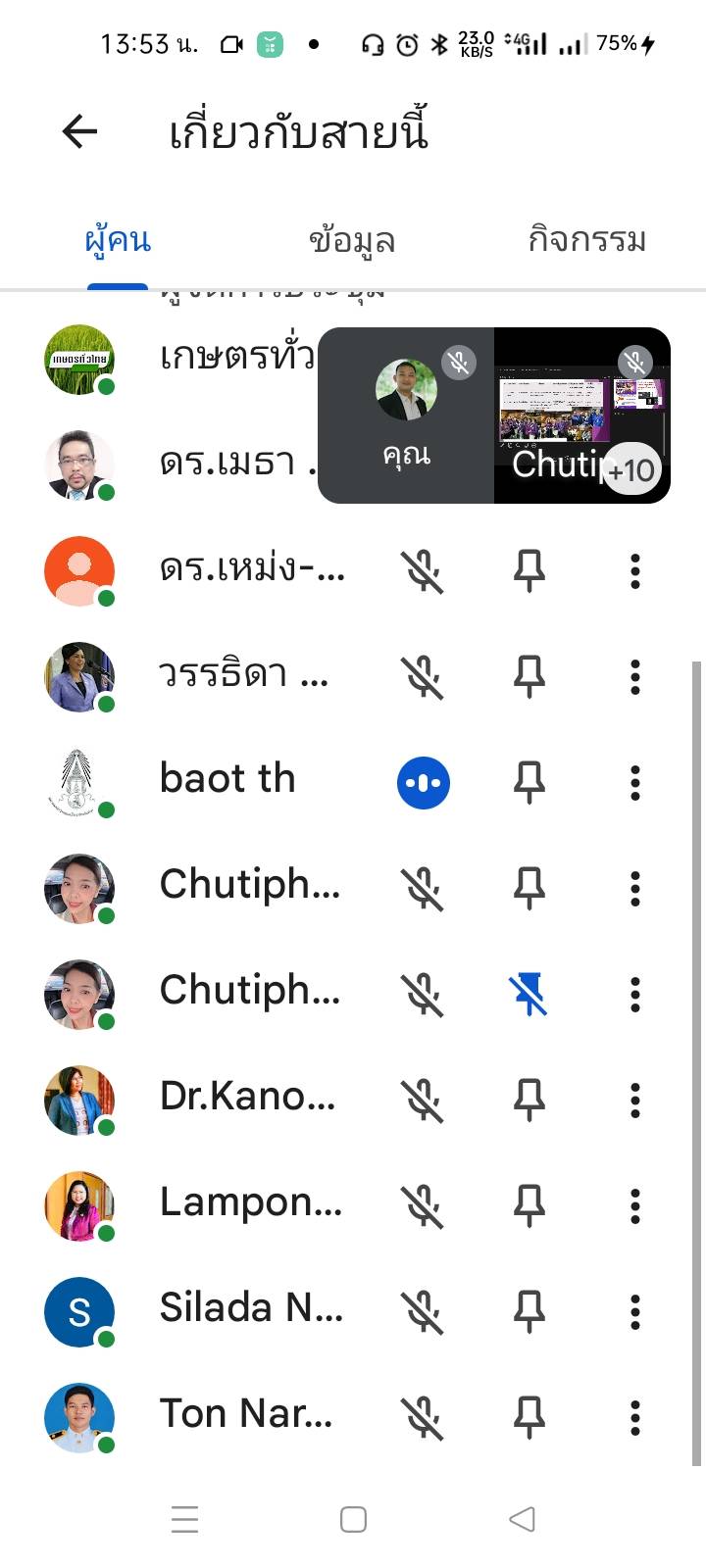Viewport: 706px width, 1568px height.
Task: Open more options for Silada N
Action: [x=635, y=1311]
